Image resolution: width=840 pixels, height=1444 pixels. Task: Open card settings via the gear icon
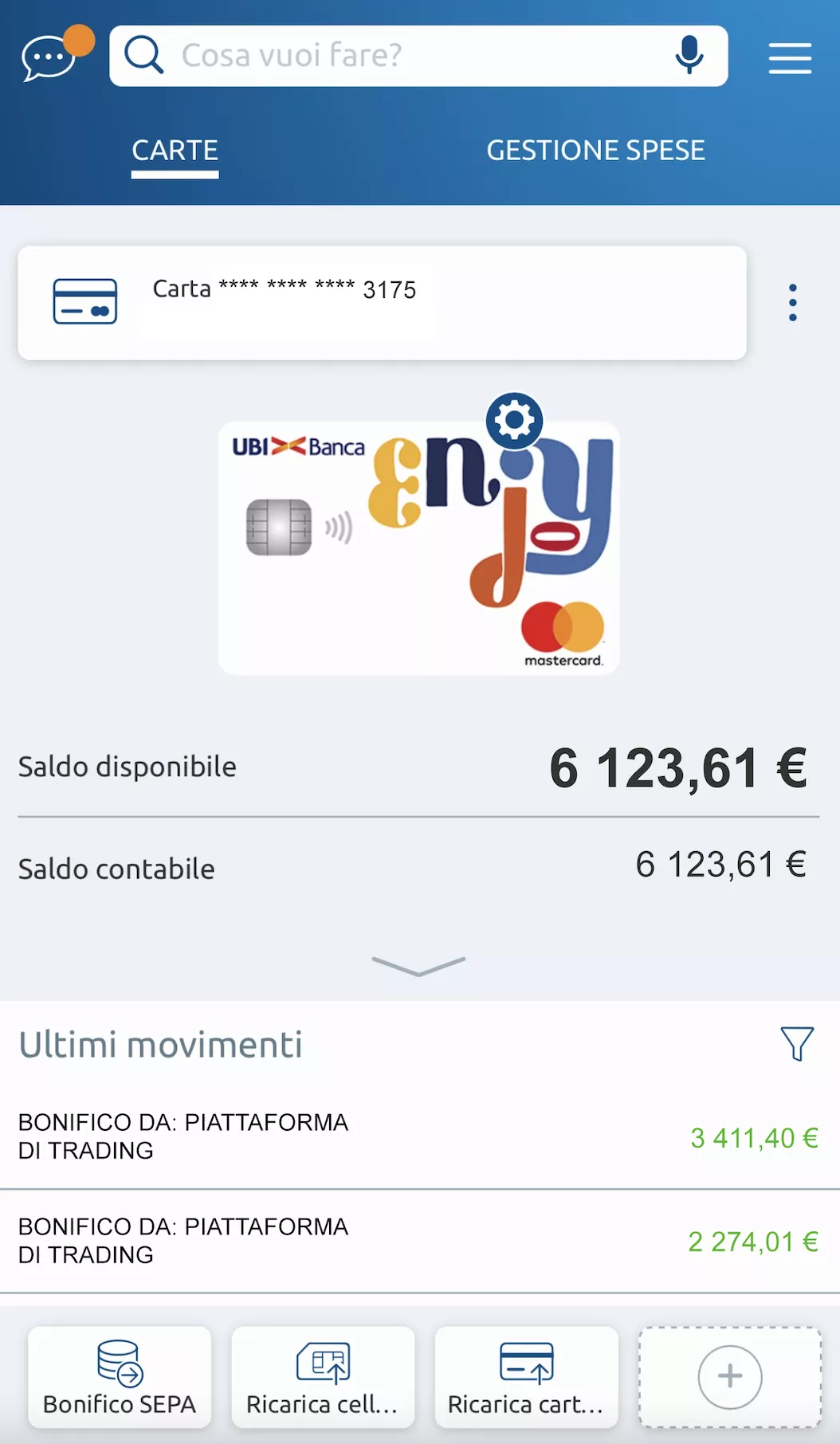pos(514,420)
